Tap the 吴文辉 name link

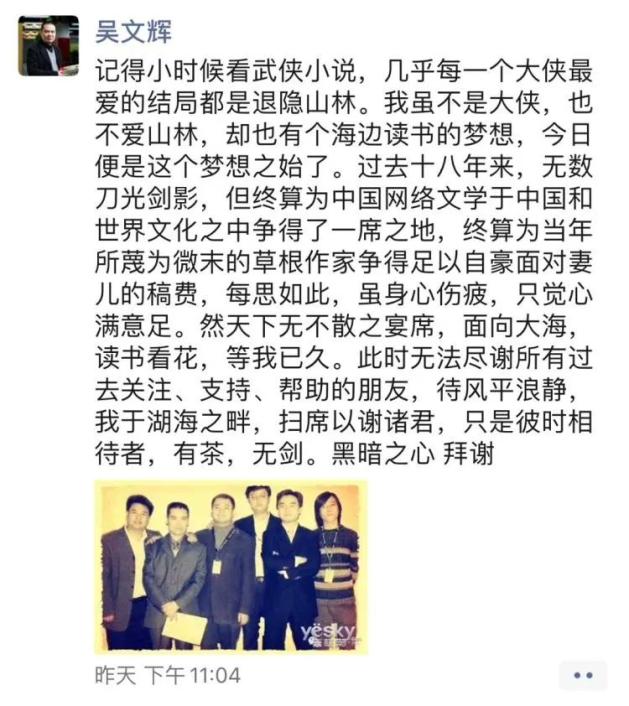coord(133,32)
